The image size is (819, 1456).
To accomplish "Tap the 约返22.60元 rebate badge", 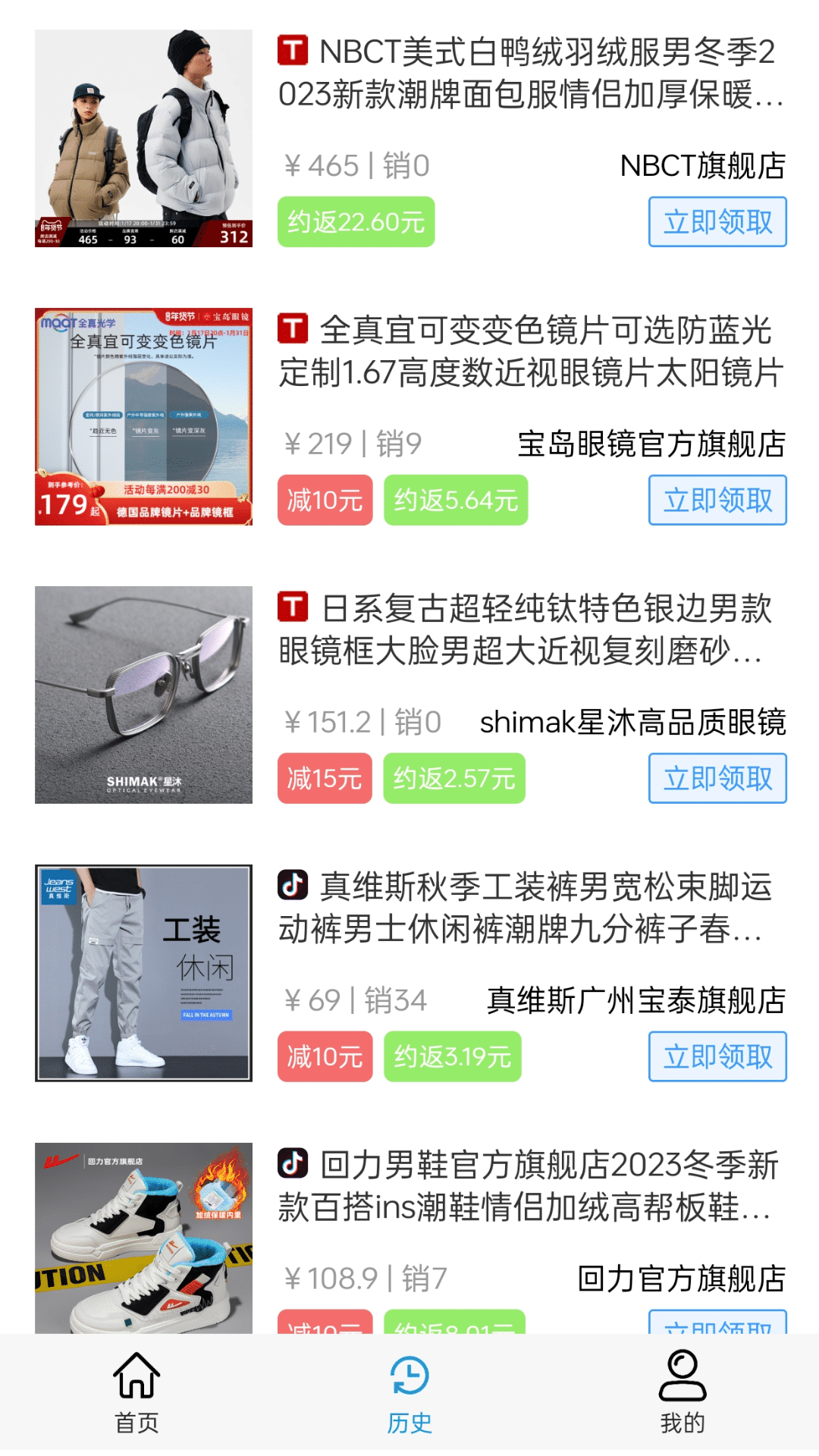I will [355, 221].
